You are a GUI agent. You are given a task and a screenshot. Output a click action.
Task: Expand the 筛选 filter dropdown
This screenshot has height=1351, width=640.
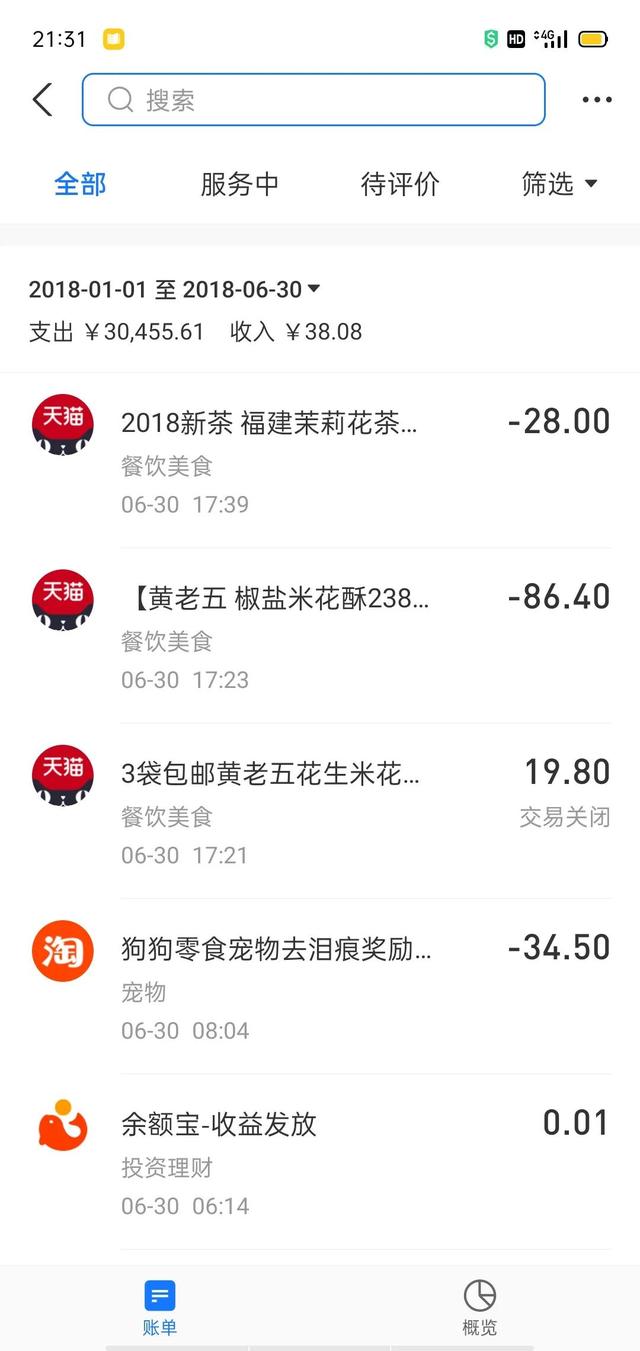[559, 184]
